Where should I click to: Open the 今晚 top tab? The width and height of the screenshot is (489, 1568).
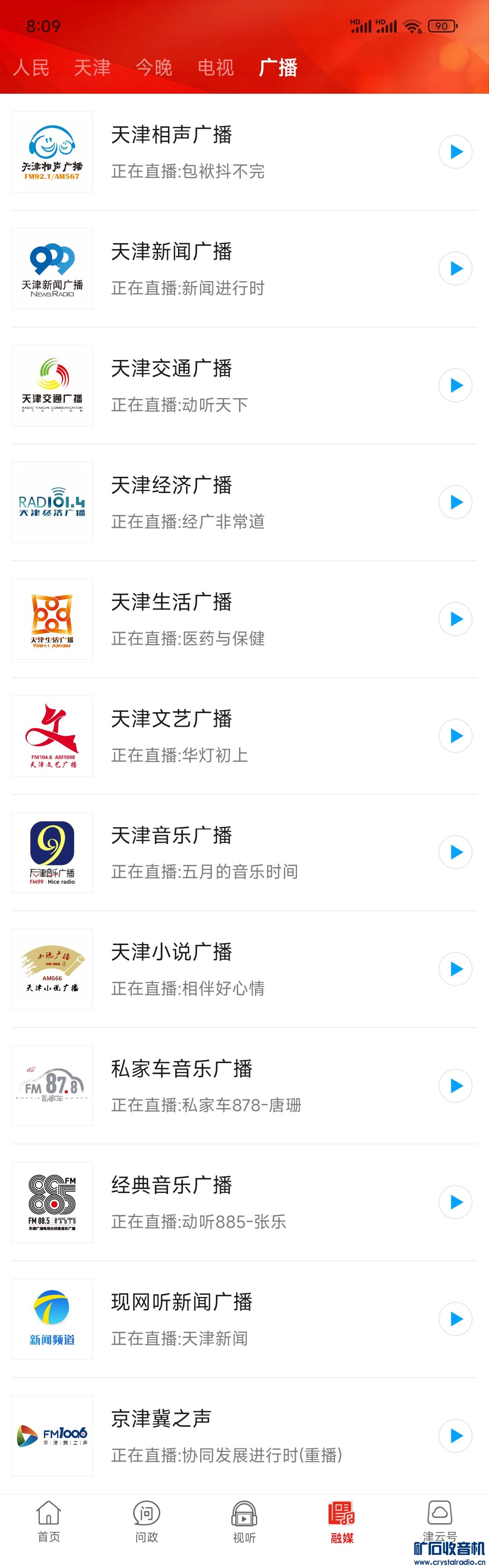(x=153, y=67)
